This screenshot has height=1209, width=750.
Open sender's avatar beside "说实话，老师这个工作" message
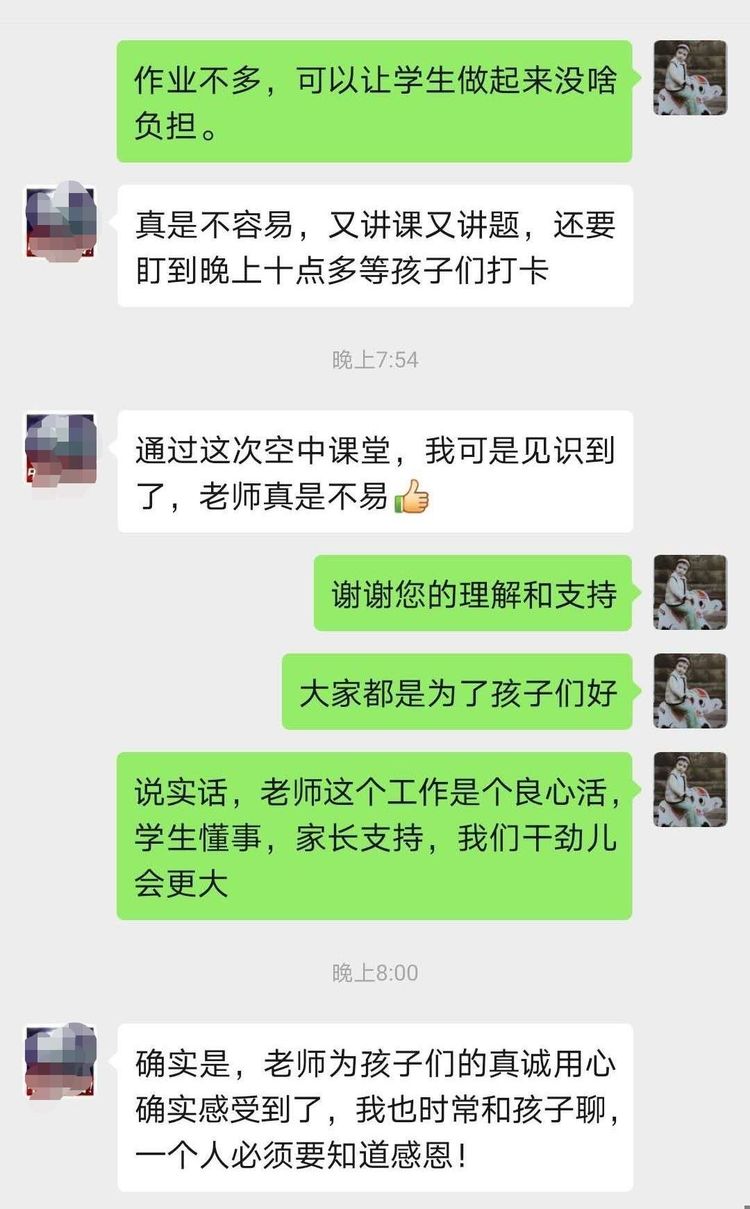coord(690,789)
